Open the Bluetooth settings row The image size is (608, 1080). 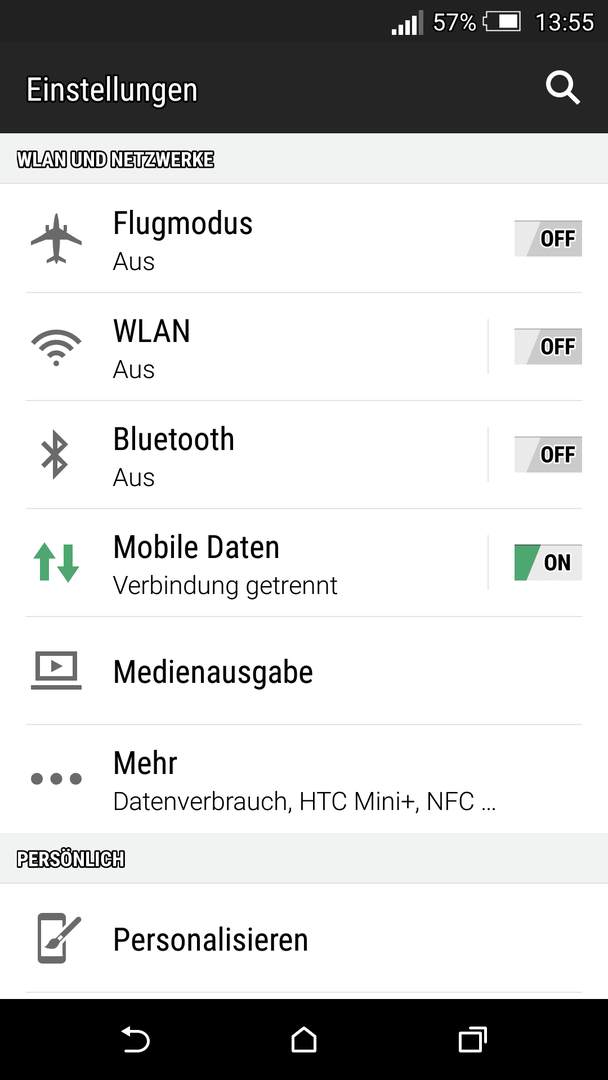[244, 455]
